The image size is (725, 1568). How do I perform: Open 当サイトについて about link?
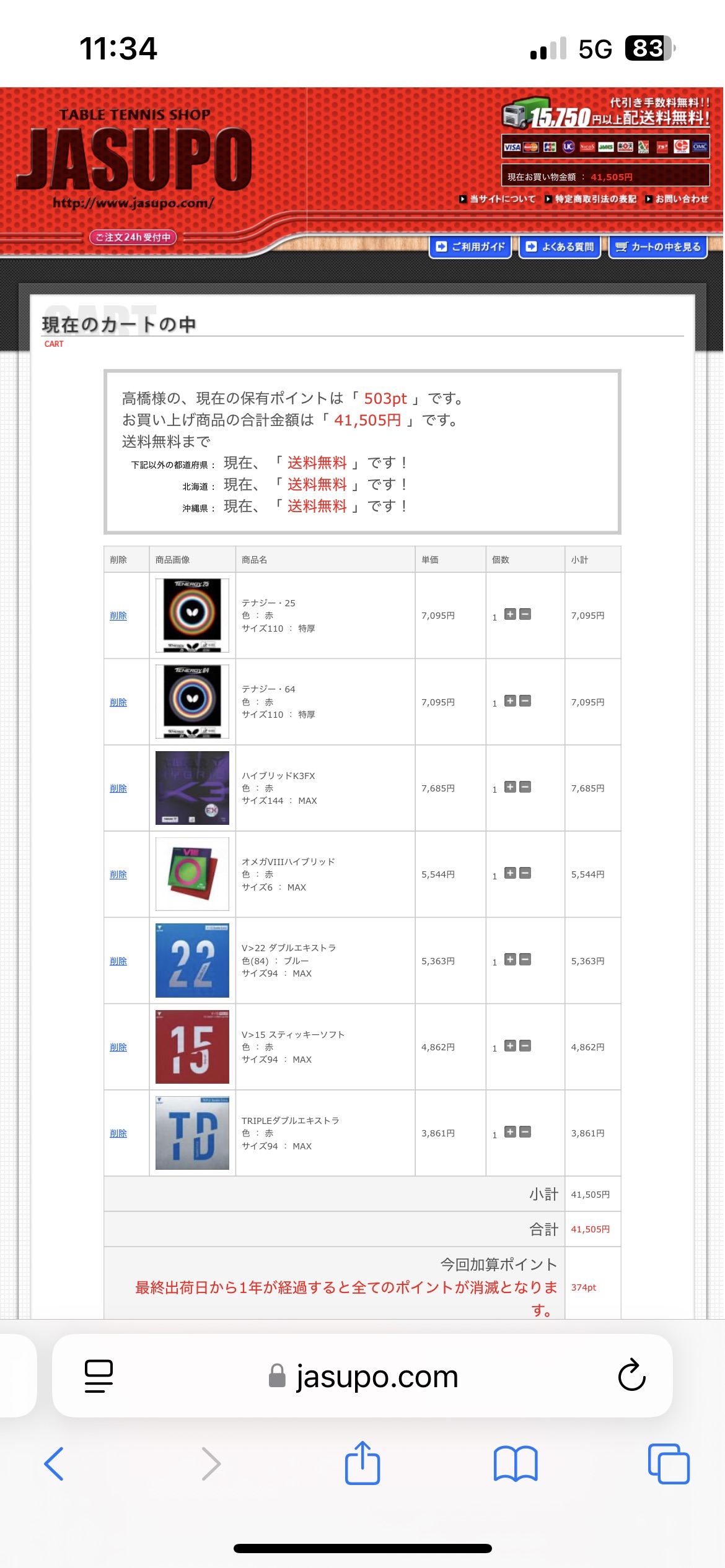tap(498, 199)
